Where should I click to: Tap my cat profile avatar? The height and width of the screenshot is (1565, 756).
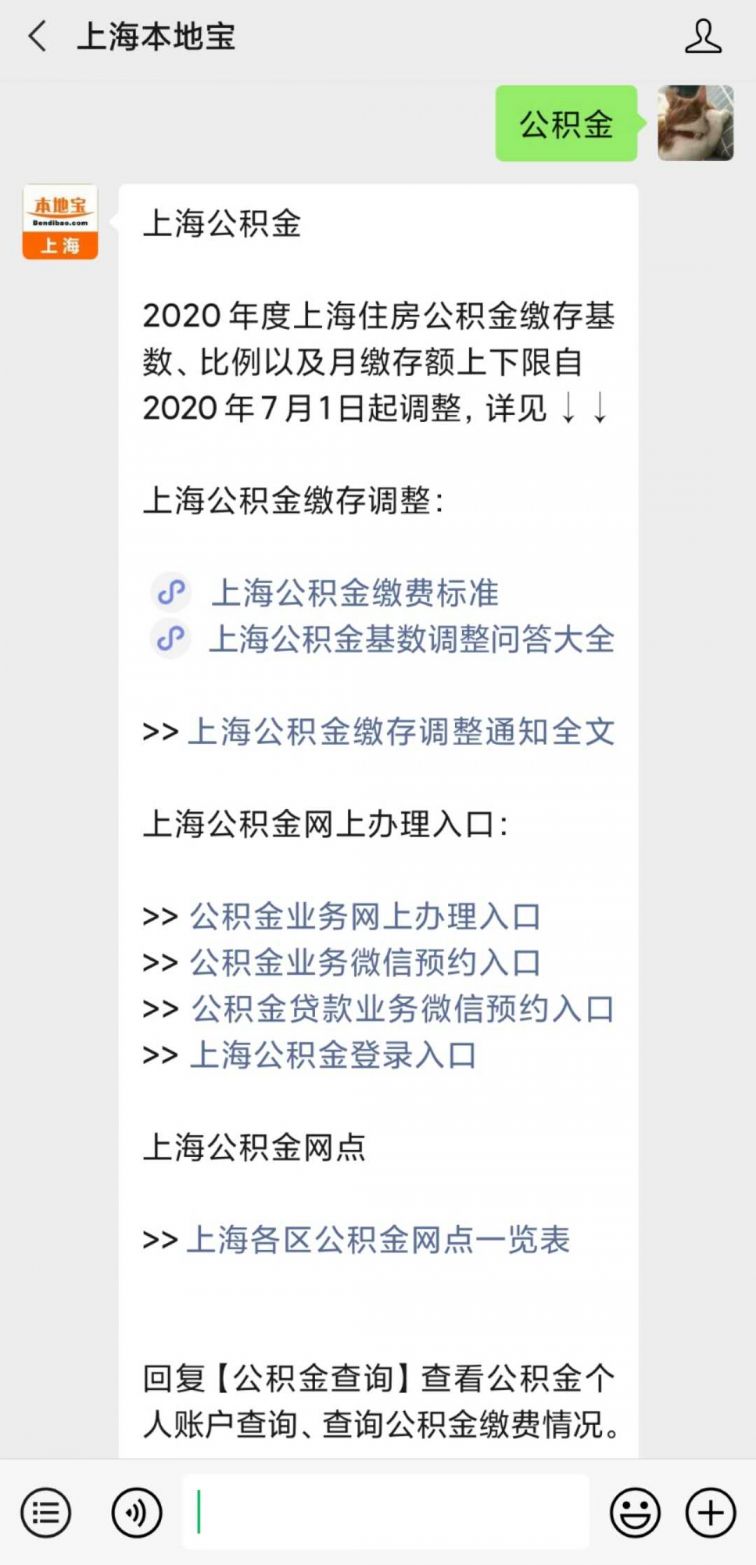(696, 123)
